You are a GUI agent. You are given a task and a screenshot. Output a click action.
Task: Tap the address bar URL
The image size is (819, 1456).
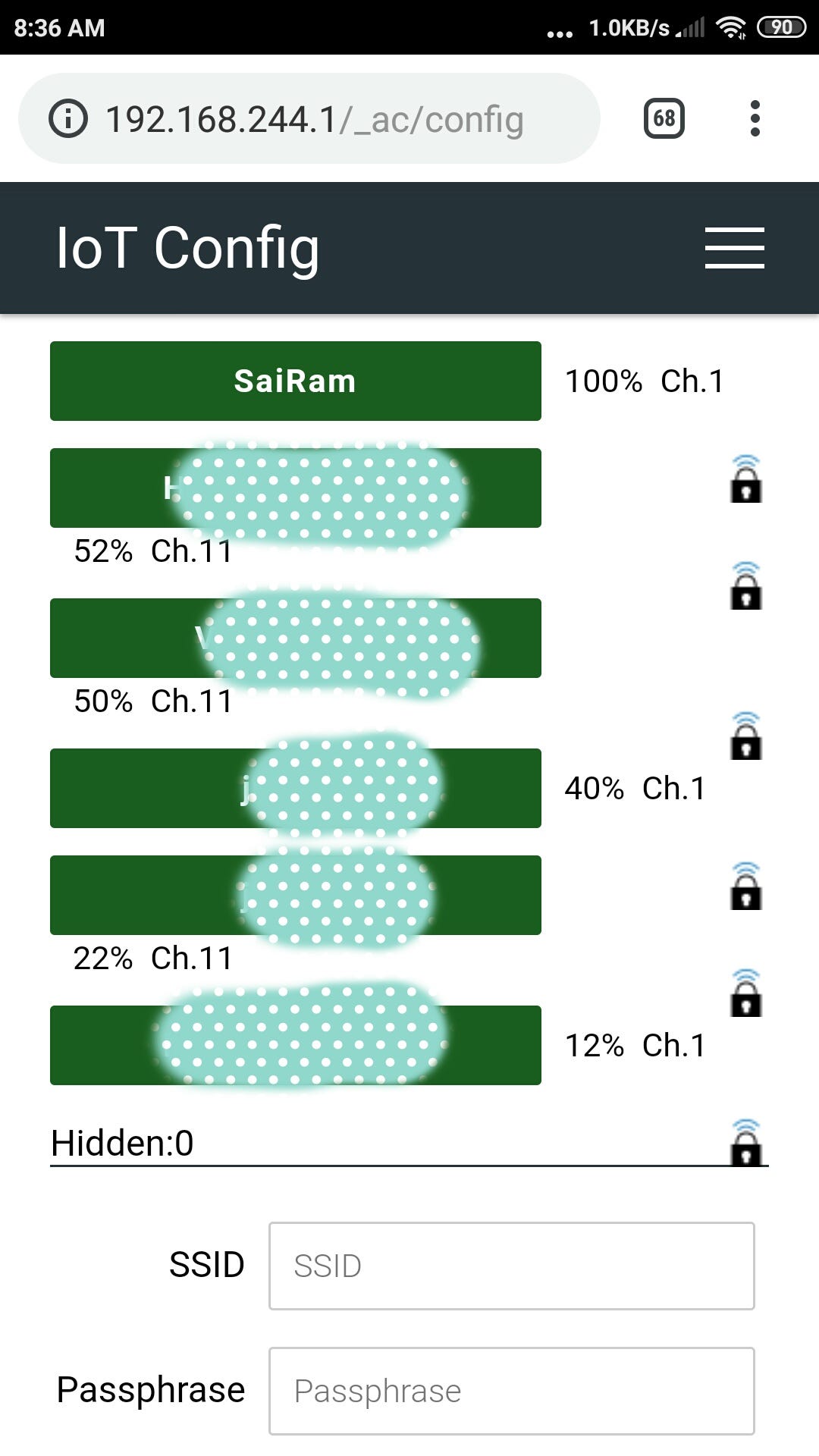[314, 119]
